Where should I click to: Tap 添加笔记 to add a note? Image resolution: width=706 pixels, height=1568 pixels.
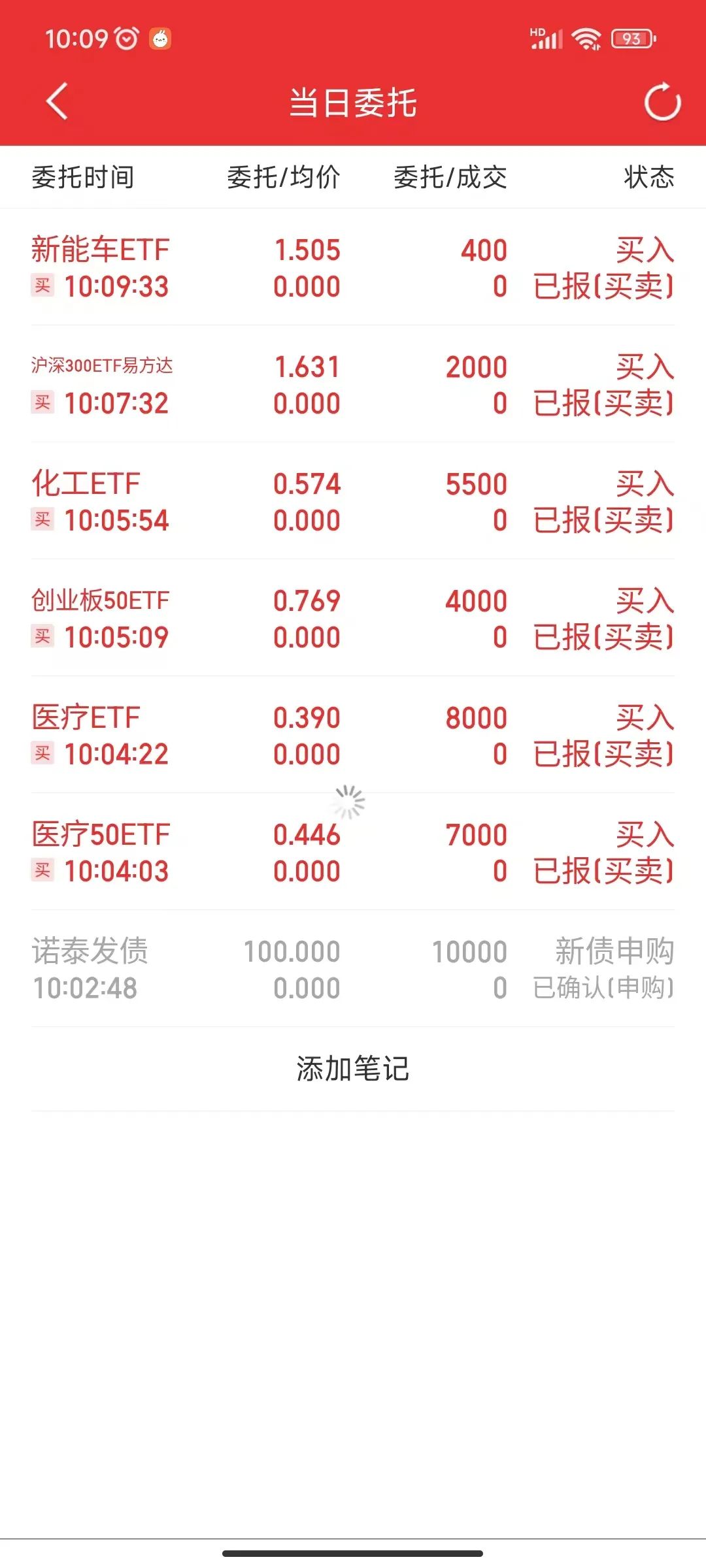353,1069
